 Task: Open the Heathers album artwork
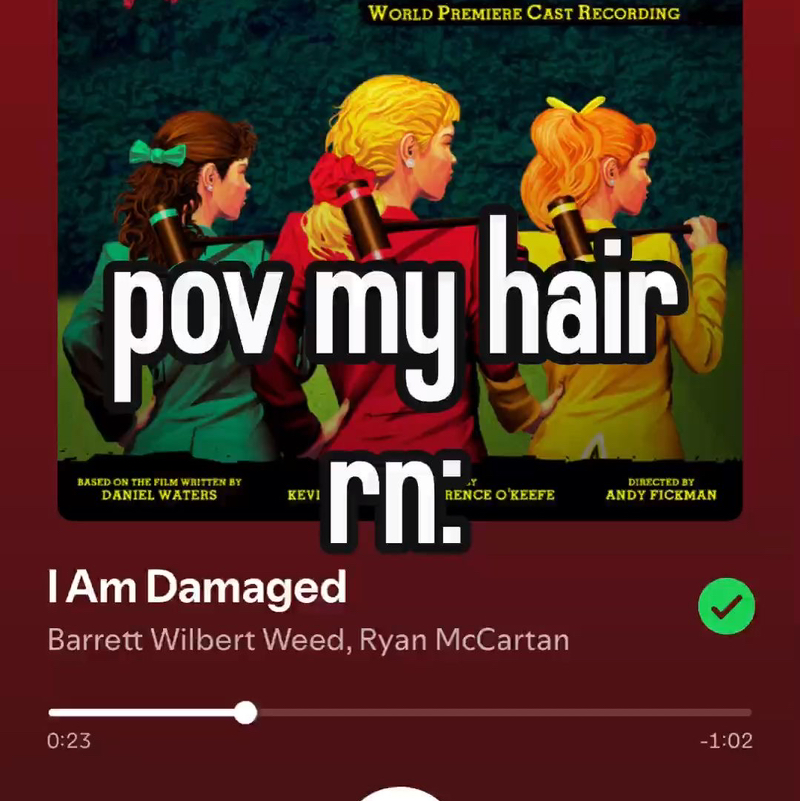[400, 260]
